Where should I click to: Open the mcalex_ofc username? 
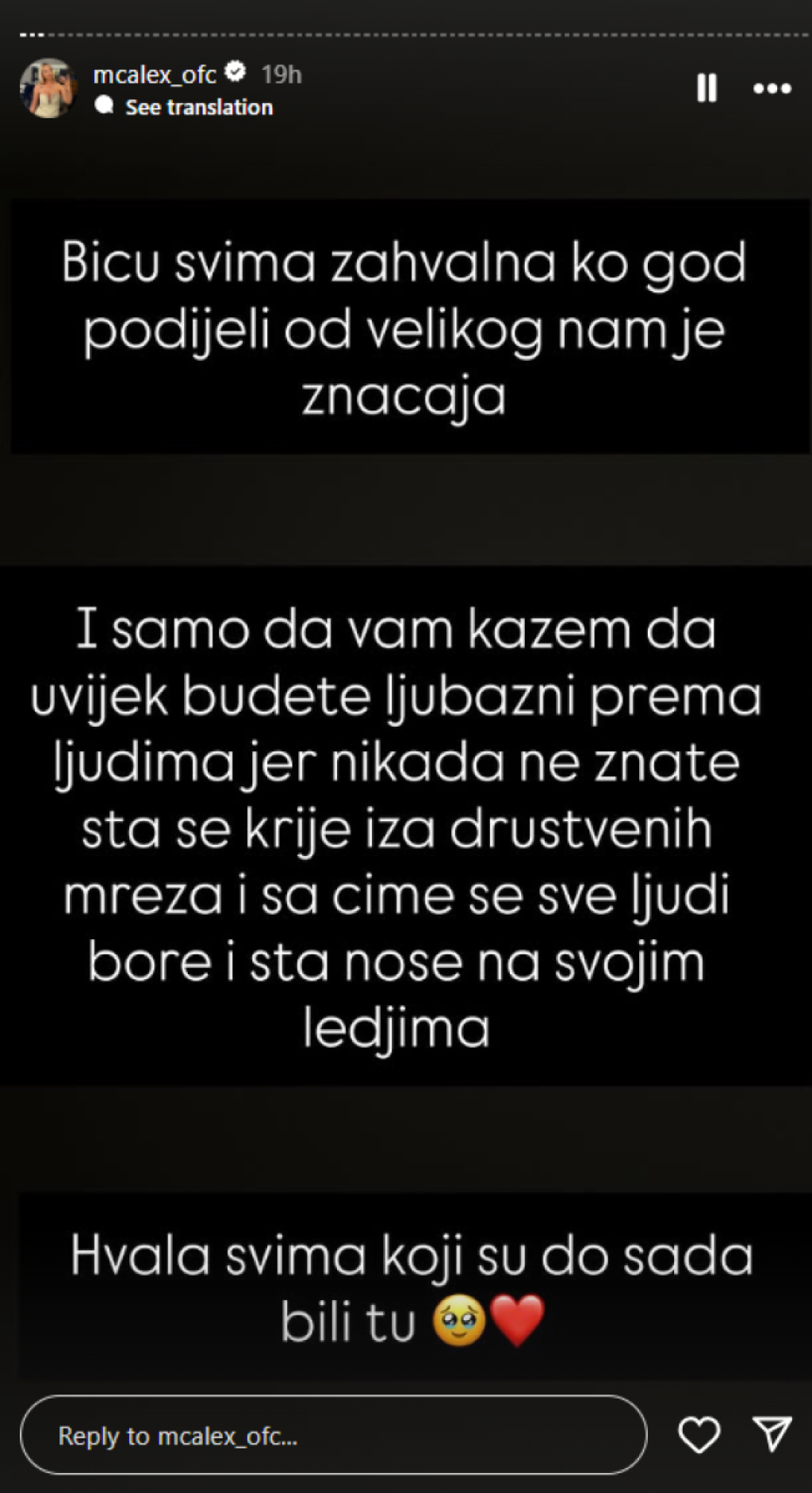pos(155,75)
